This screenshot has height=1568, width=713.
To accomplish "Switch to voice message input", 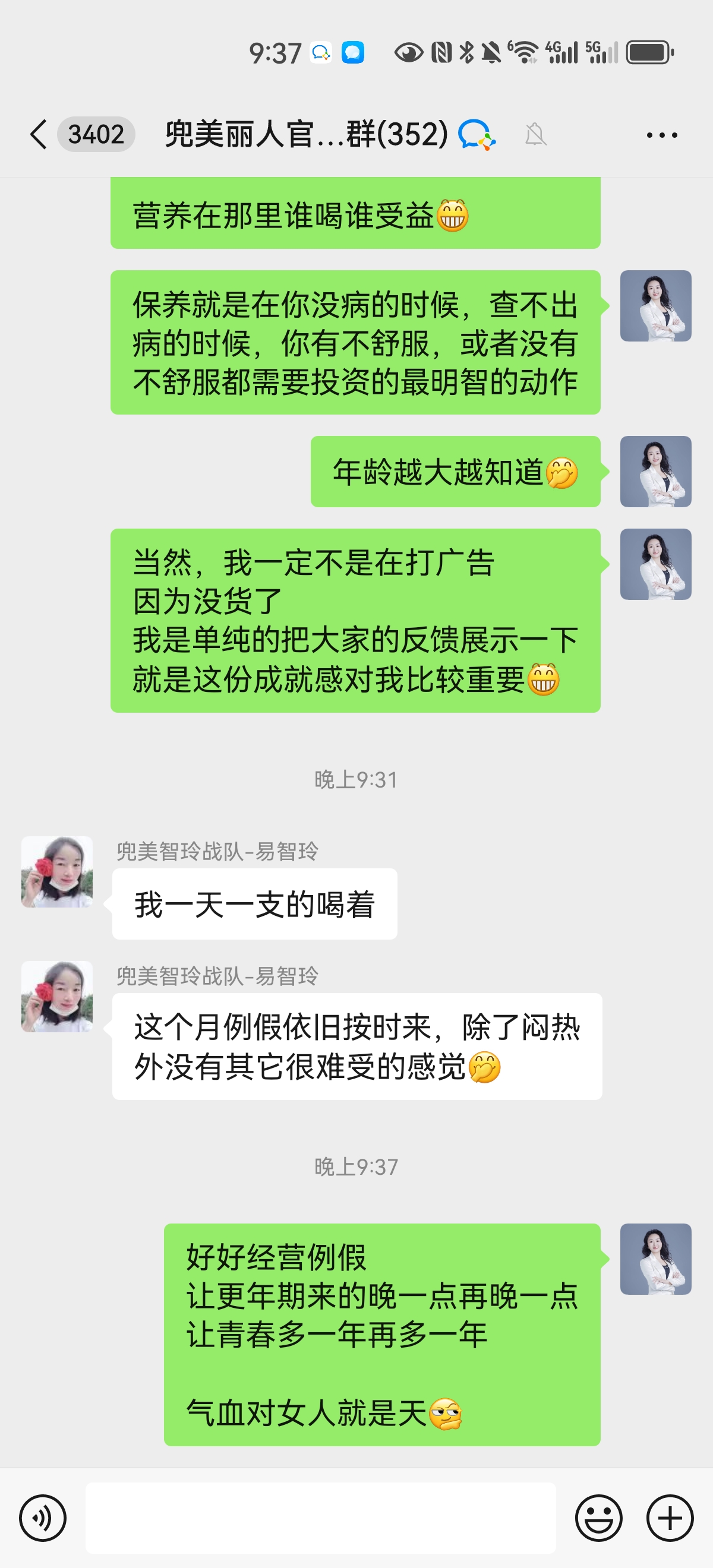I will click(x=43, y=1518).
